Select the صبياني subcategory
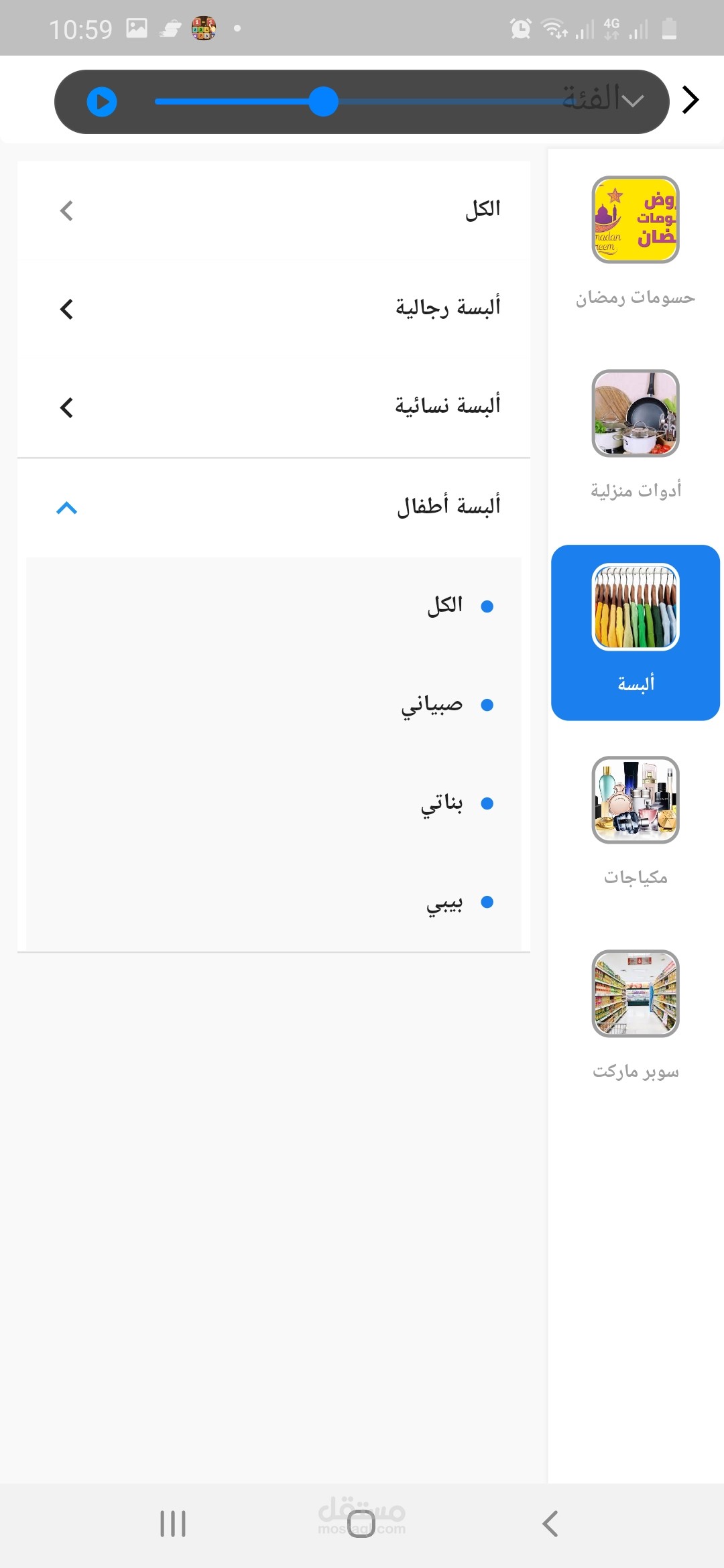The height and width of the screenshot is (1568, 724). click(x=274, y=704)
